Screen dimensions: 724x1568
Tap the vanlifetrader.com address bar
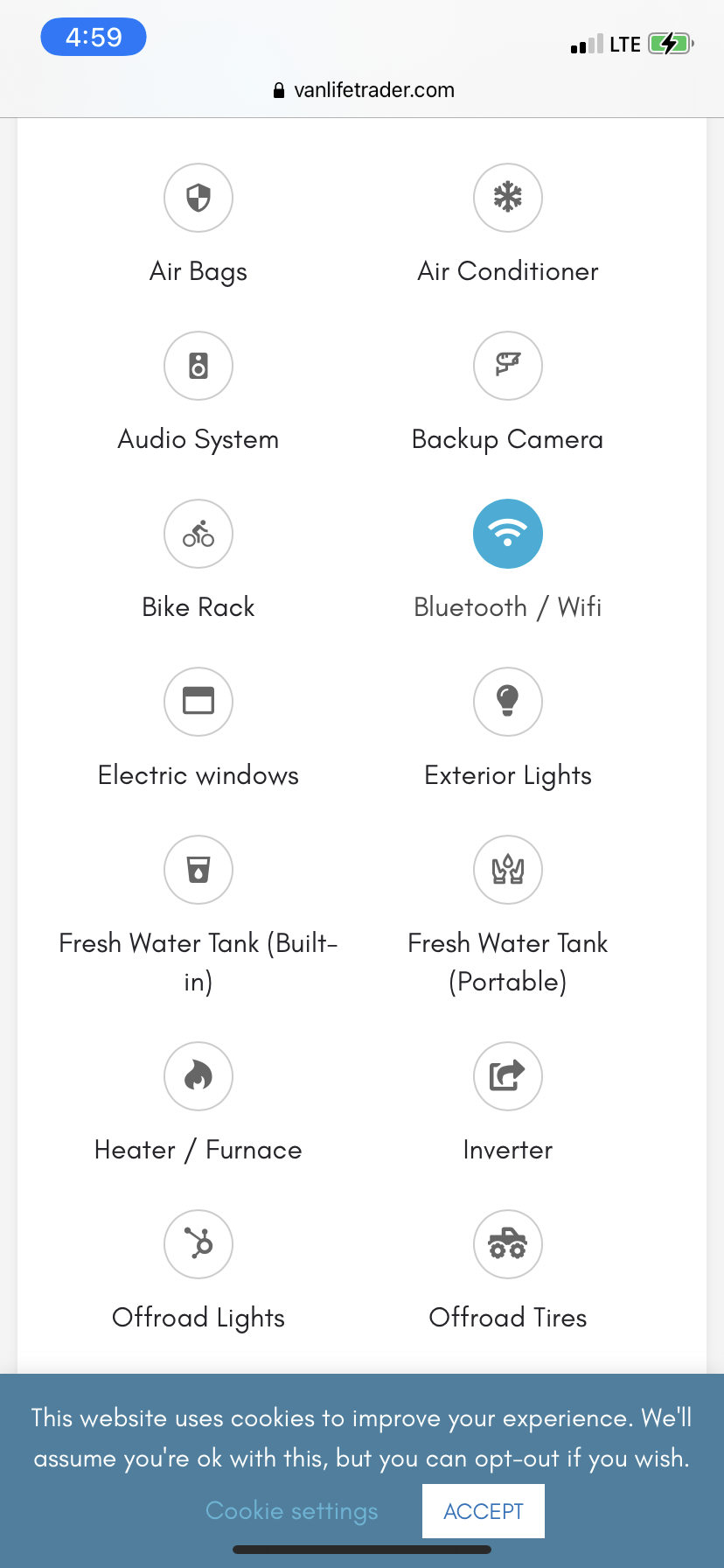(x=364, y=90)
